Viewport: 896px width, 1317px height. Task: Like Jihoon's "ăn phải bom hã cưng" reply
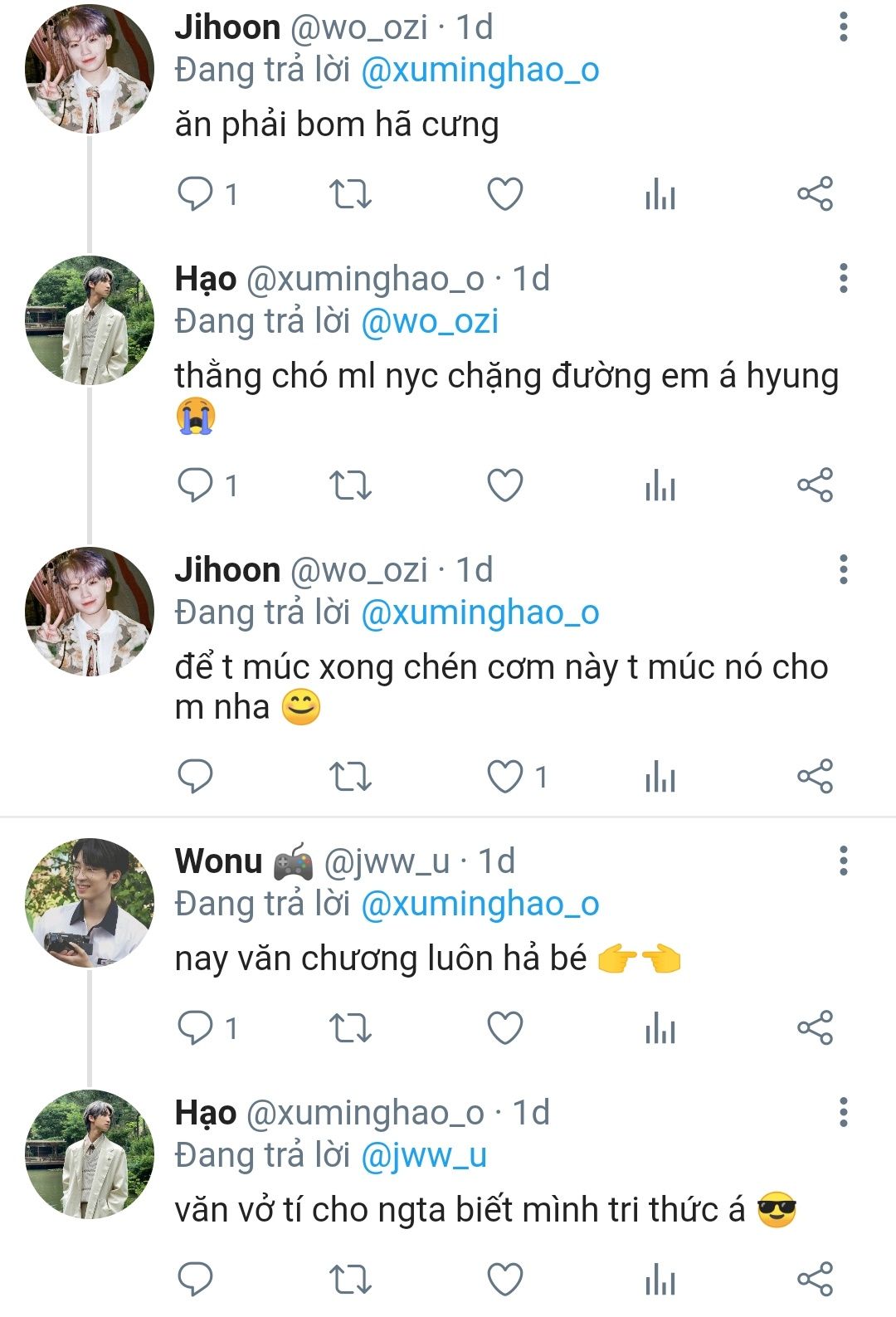coord(504,194)
